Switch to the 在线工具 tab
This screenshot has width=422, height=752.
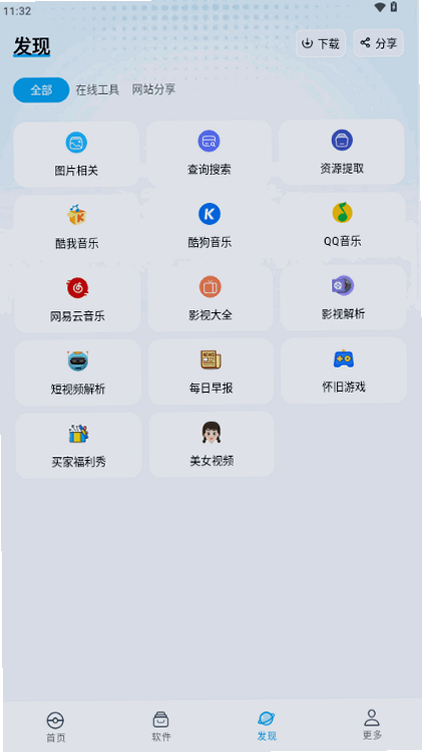97,90
